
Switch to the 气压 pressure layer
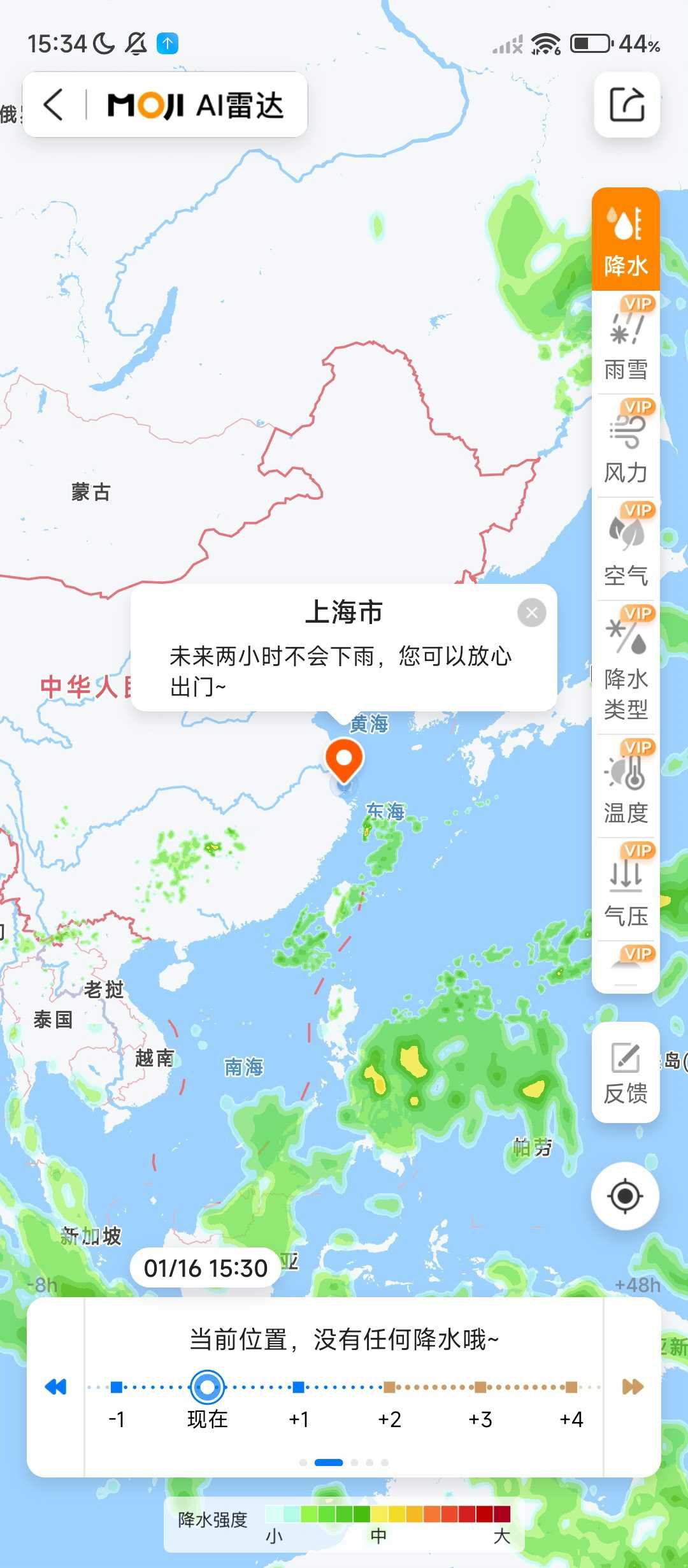pyautogui.click(x=626, y=890)
